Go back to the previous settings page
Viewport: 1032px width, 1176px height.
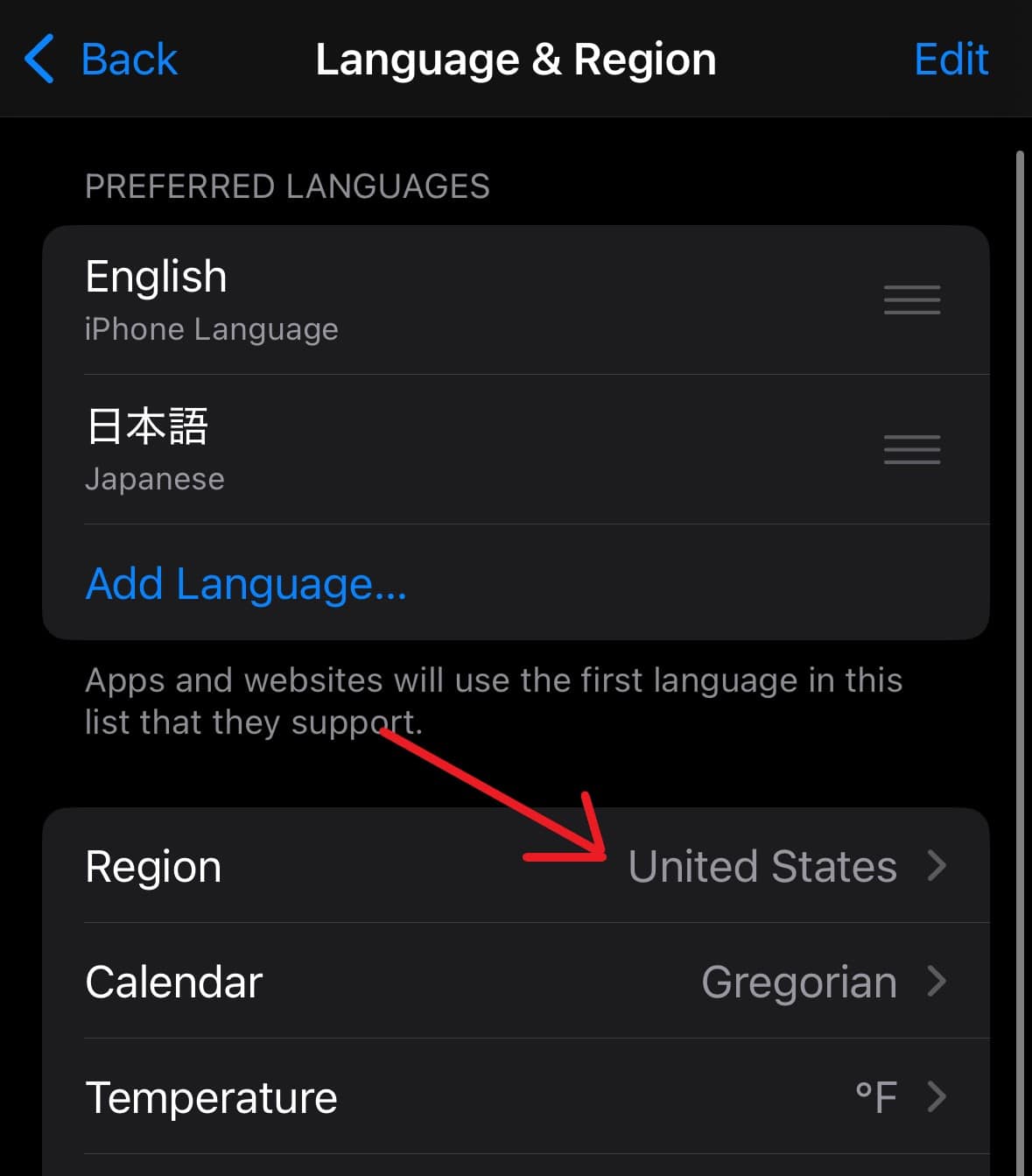(101, 60)
